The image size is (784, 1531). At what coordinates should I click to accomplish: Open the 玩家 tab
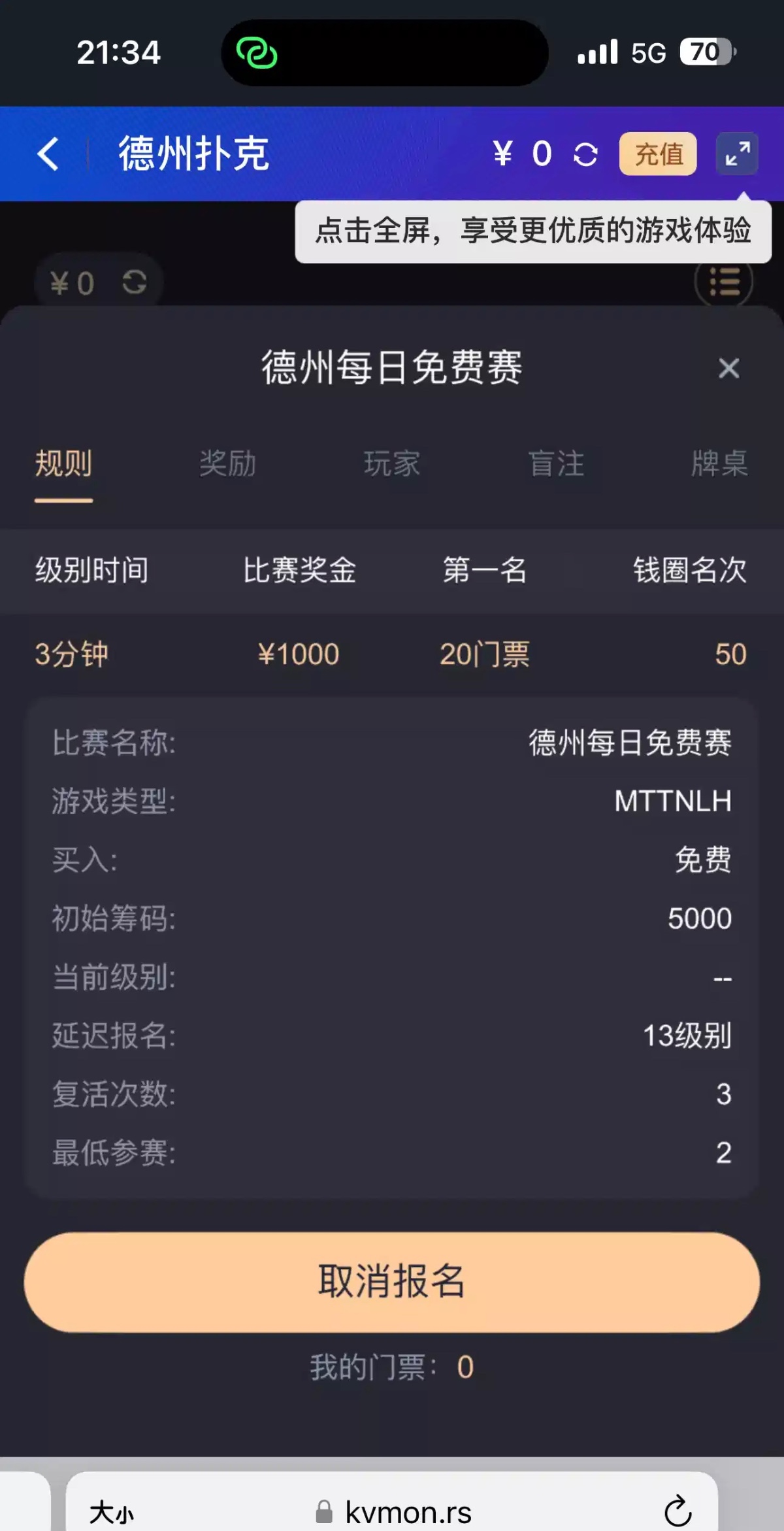392,464
